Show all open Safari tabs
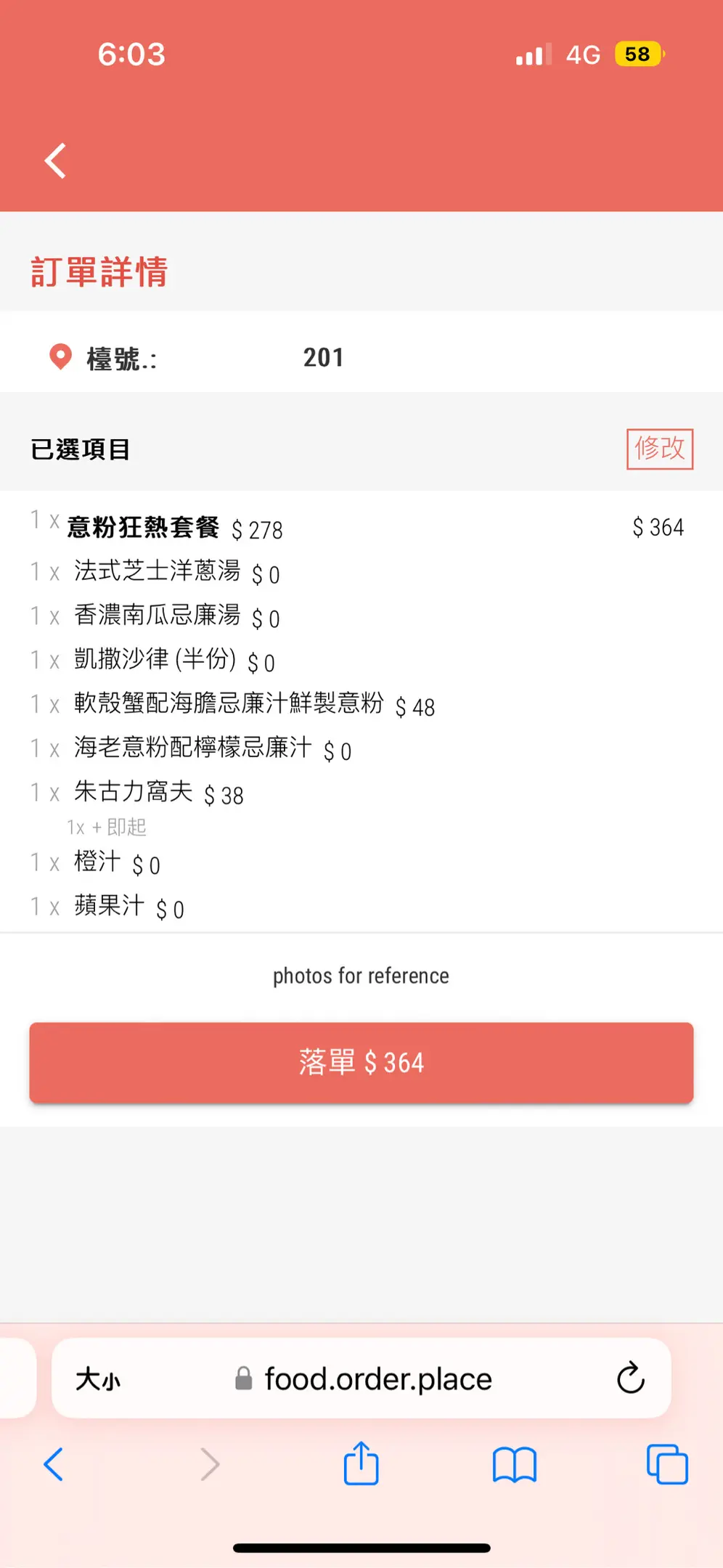This screenshot has width=723, height=1568. (666, 1464)
